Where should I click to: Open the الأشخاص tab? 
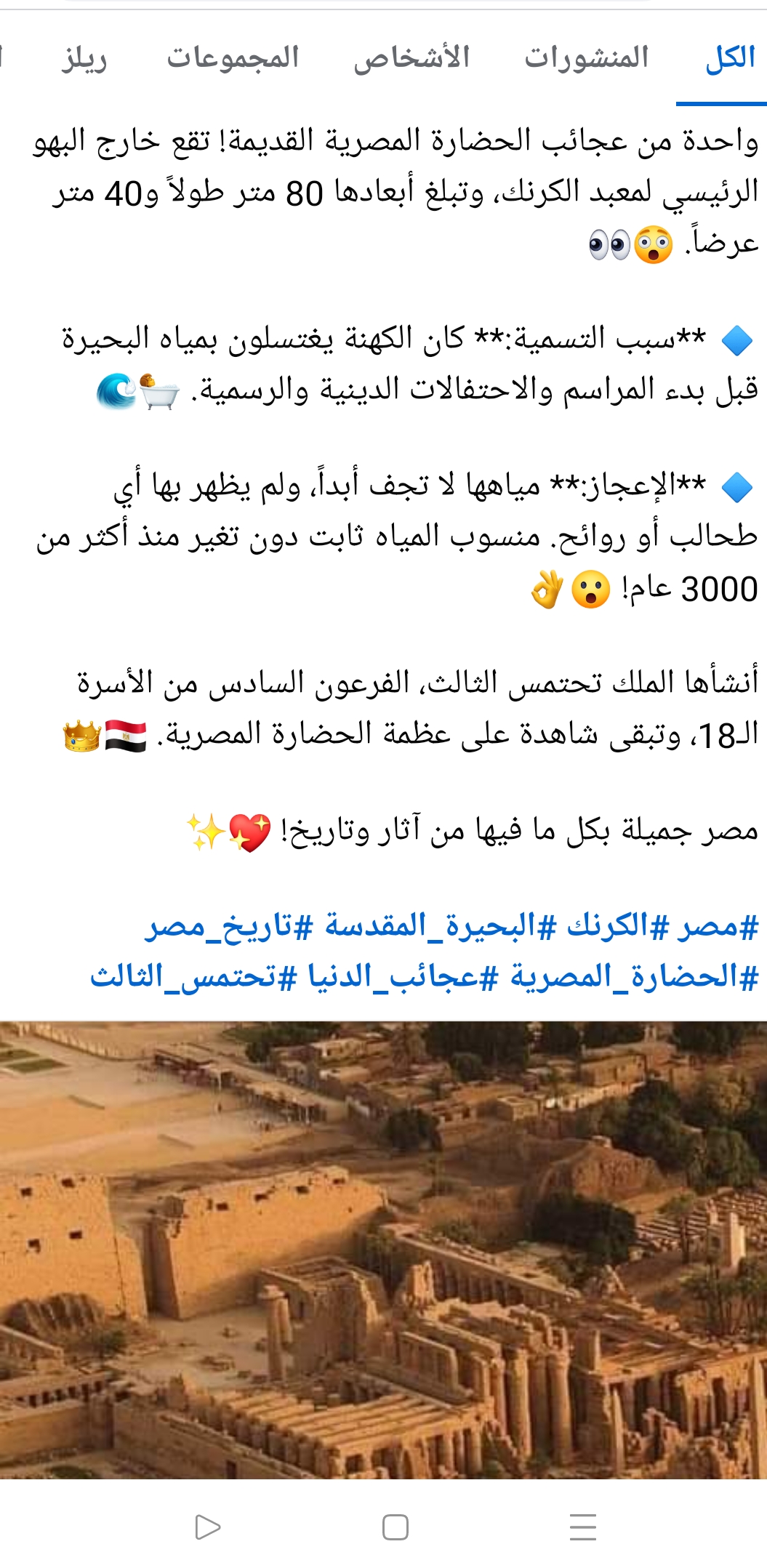pos(411,57)
